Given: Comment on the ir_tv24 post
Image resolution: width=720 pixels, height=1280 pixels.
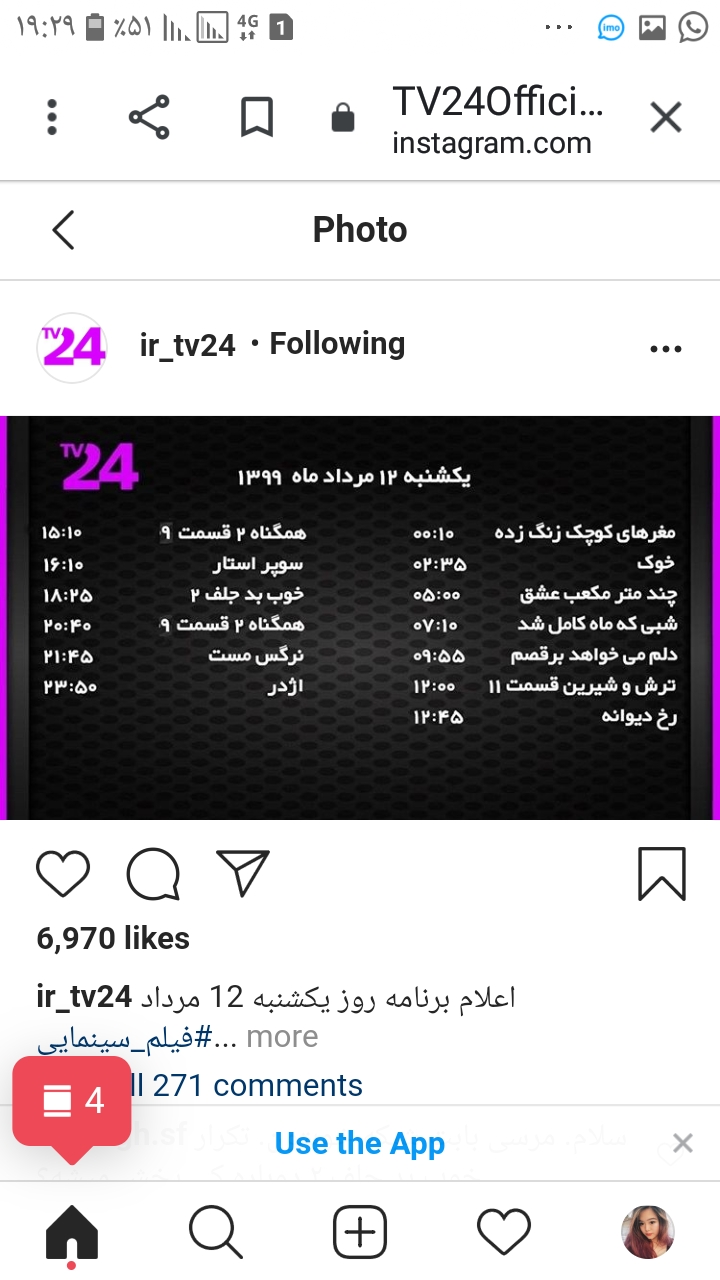Looking at the screenshot, I should [x=153, y=873].
